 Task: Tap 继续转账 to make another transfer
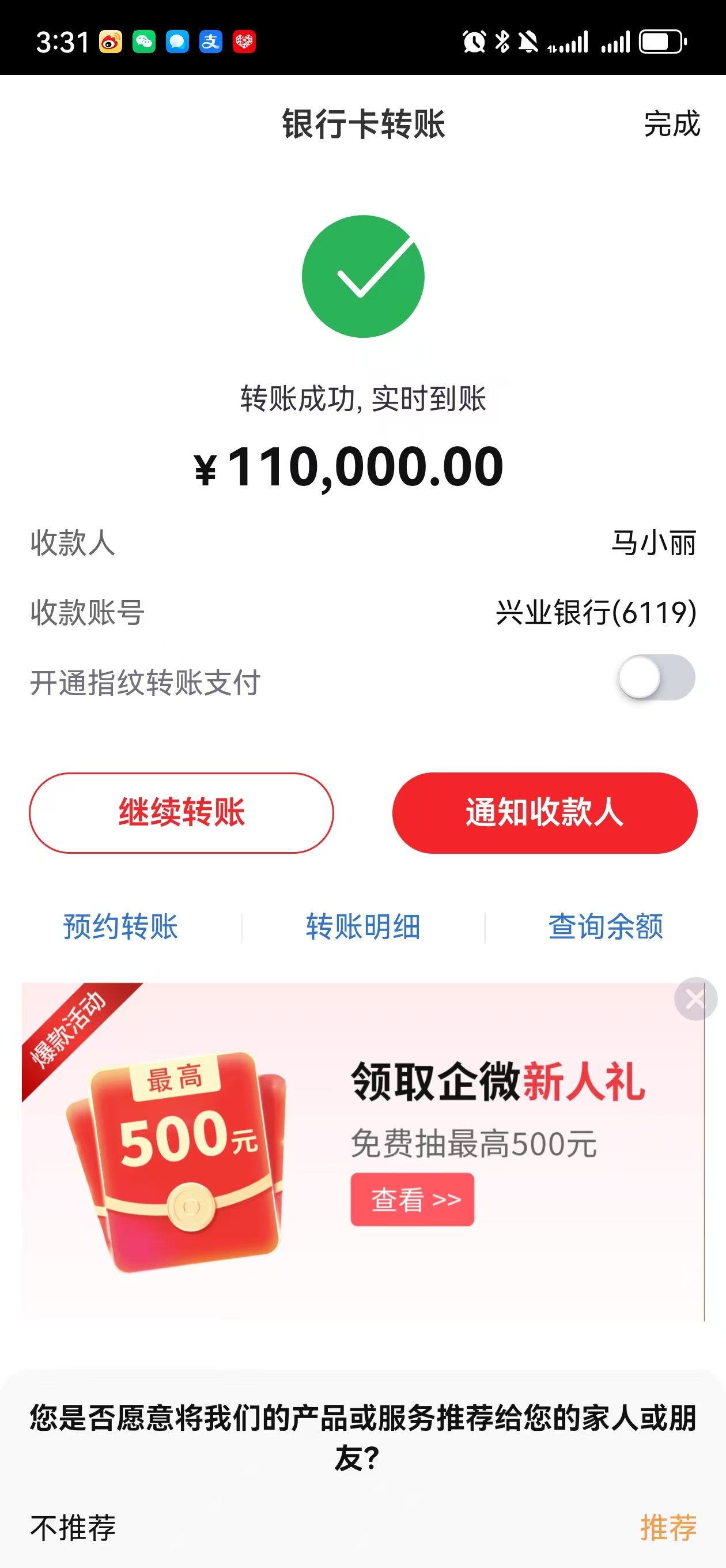(181, 813)
